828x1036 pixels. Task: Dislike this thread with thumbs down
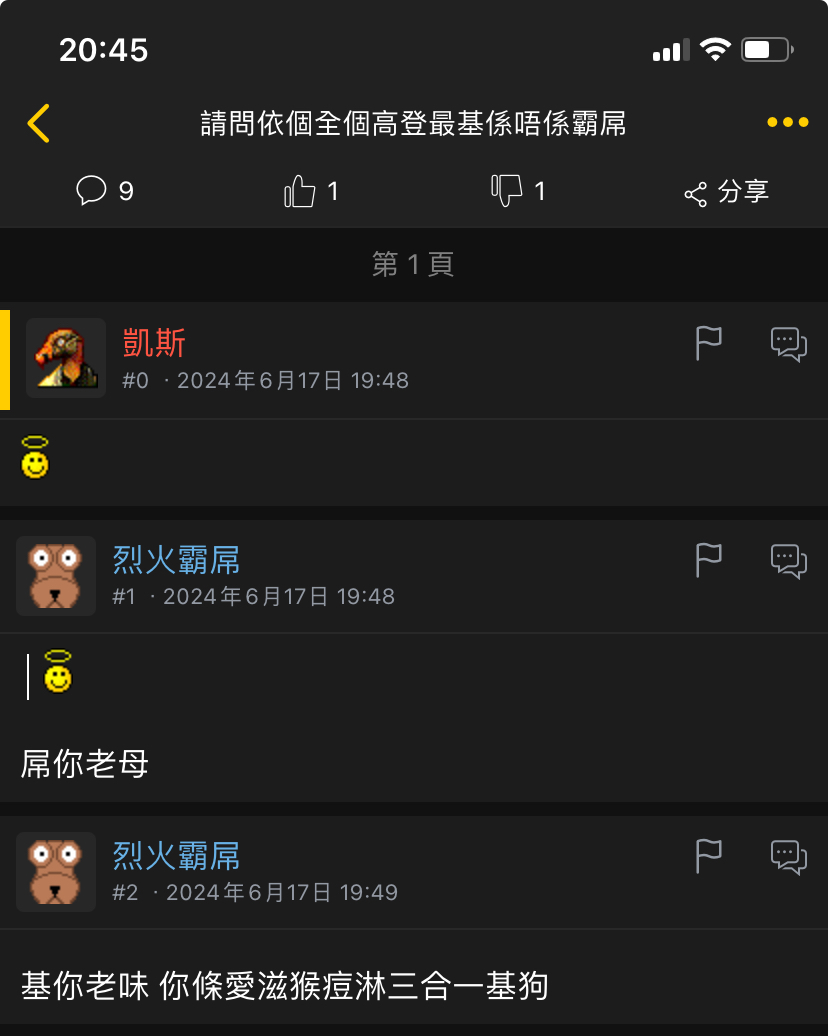point(518,191)
